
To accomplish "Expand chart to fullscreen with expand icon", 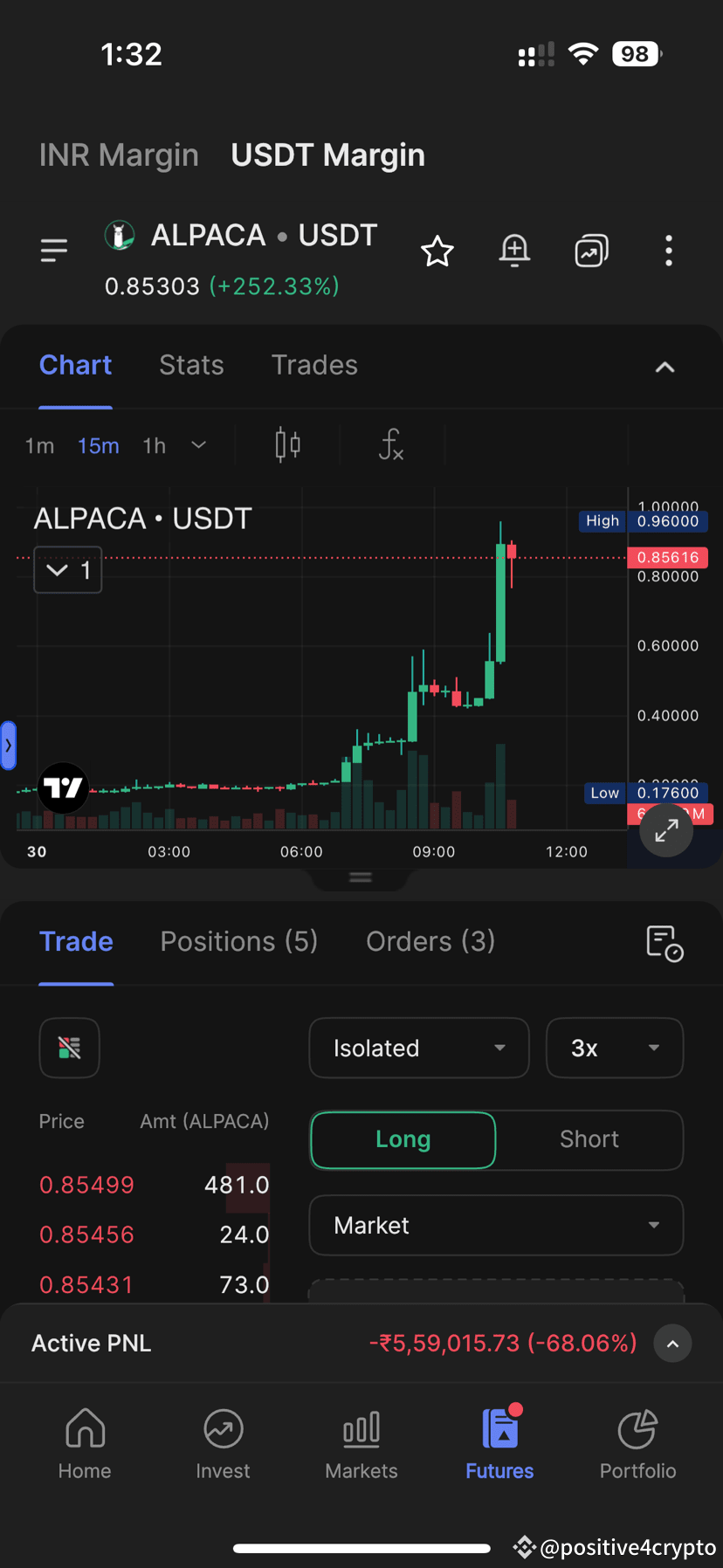I will click(665, 830).
